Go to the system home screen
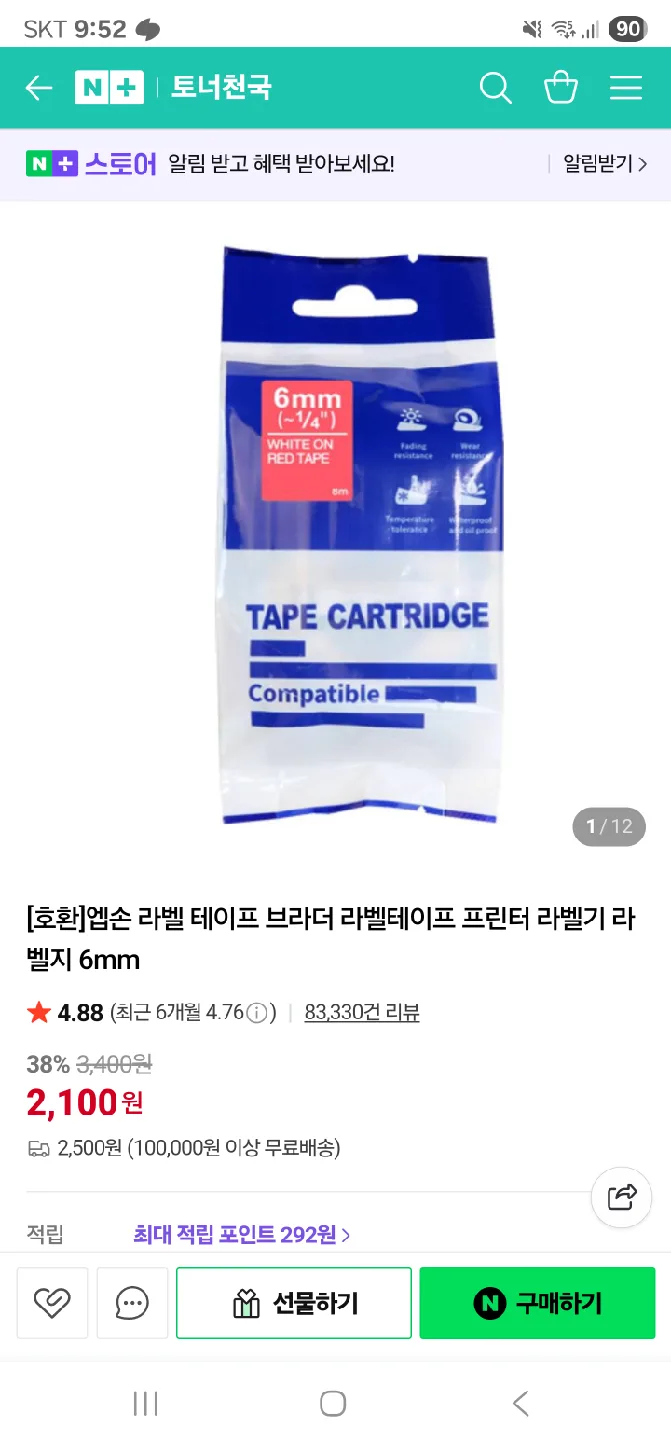The height and width of the screenshot is (1440, 671). click(333, 1403)
